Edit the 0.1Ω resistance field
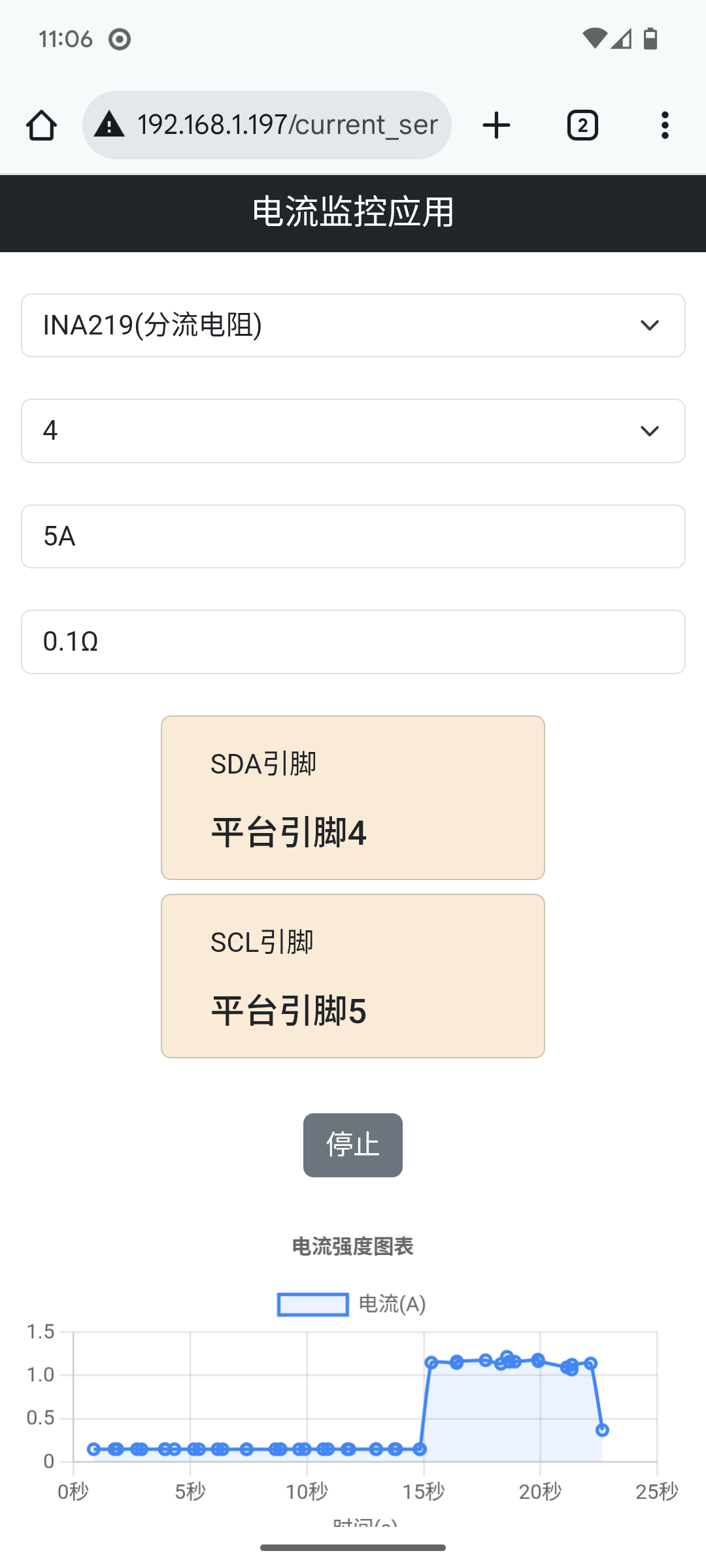 (x=353, y=642)
